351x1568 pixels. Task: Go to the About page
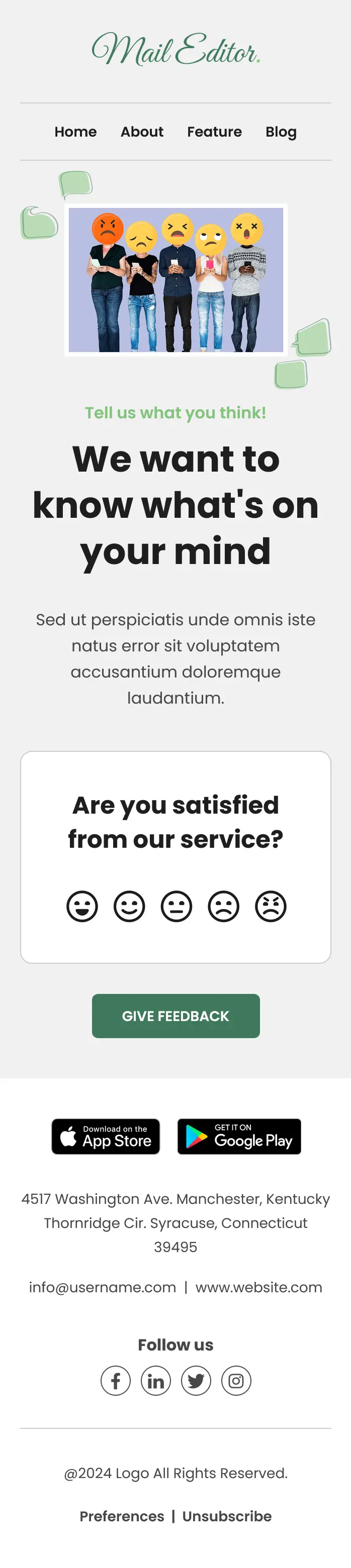pyautogui.click(x=142, y=132)
